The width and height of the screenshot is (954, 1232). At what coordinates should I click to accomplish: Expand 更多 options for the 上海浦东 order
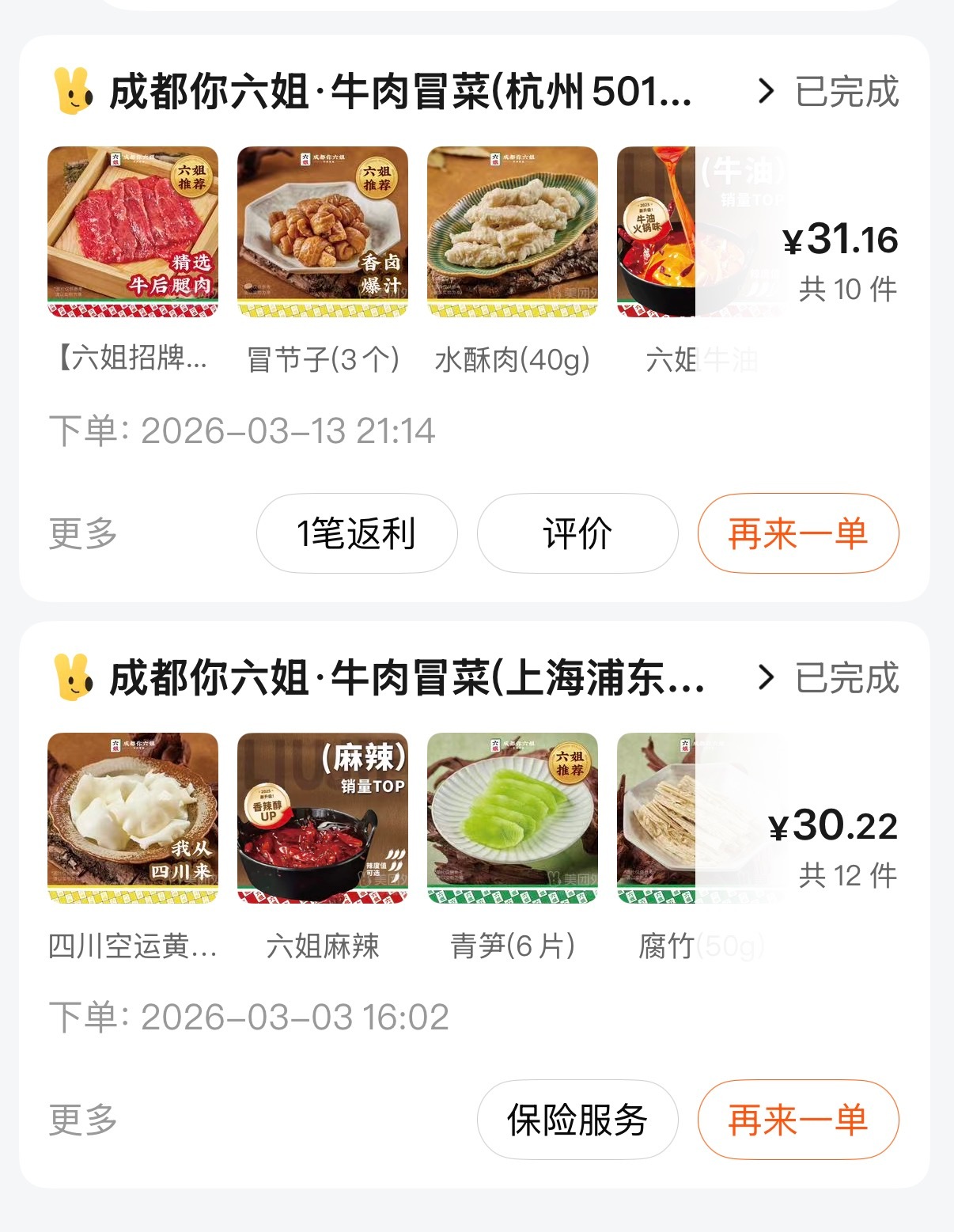pyautogui.click(x=81, y=1120)
